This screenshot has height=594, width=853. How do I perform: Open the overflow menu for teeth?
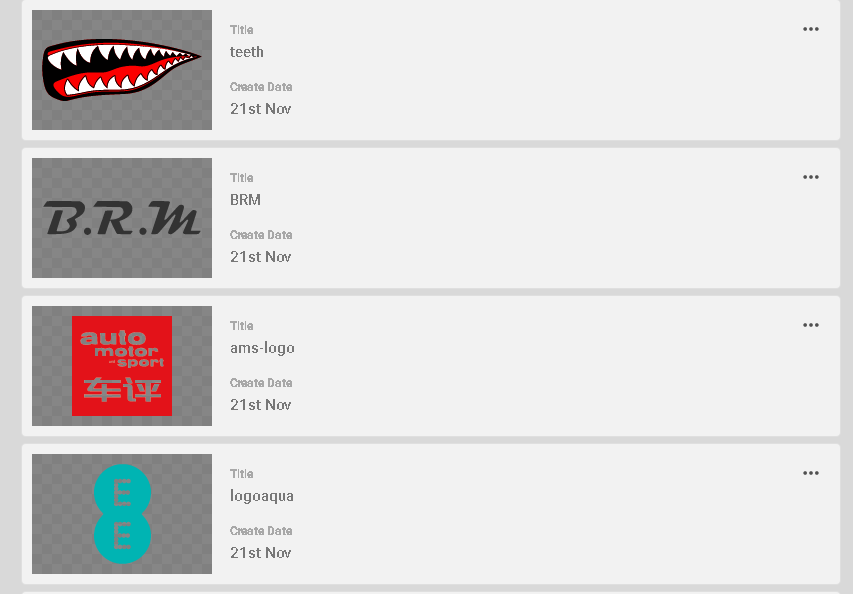811,29
